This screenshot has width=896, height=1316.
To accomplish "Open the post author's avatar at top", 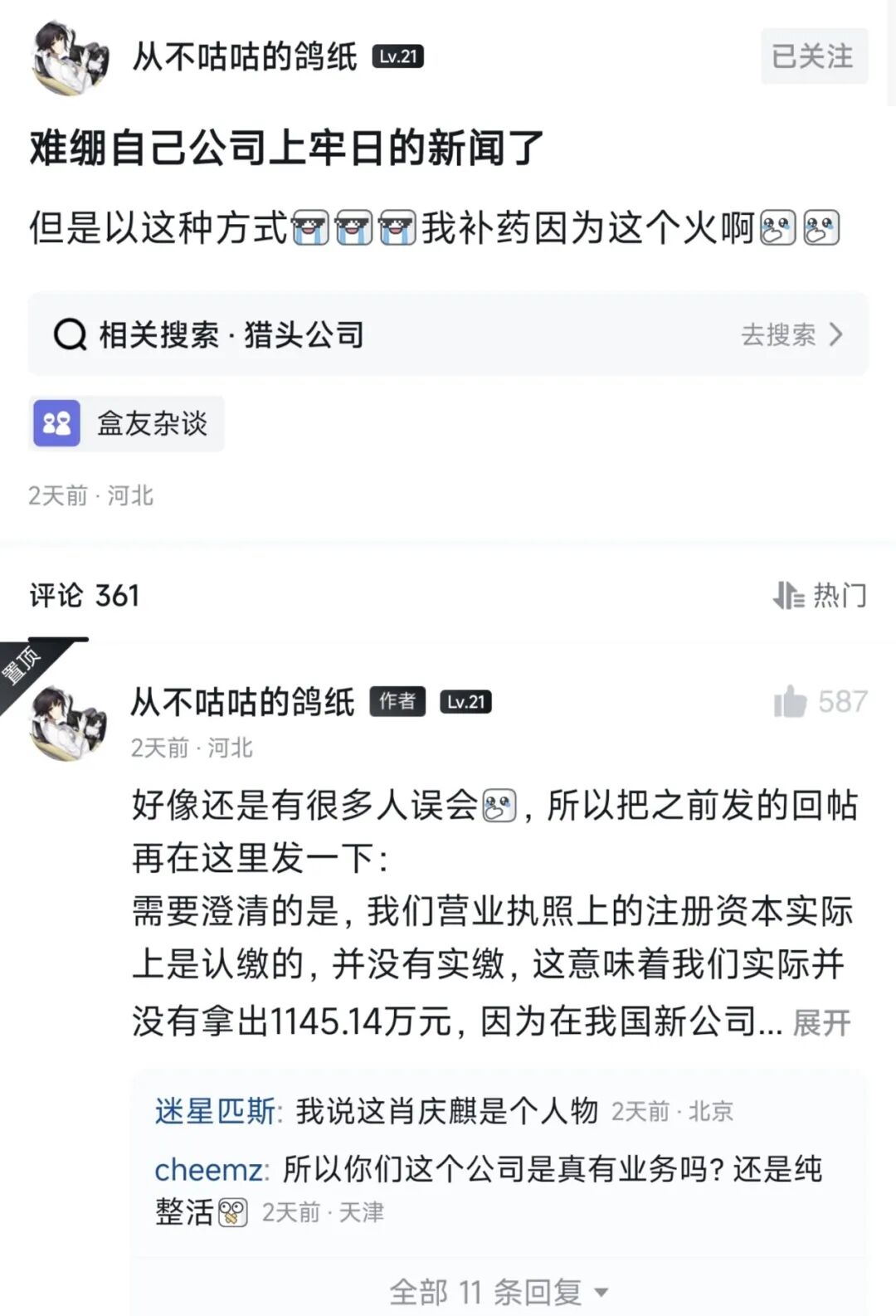I will tap(70, 57).
